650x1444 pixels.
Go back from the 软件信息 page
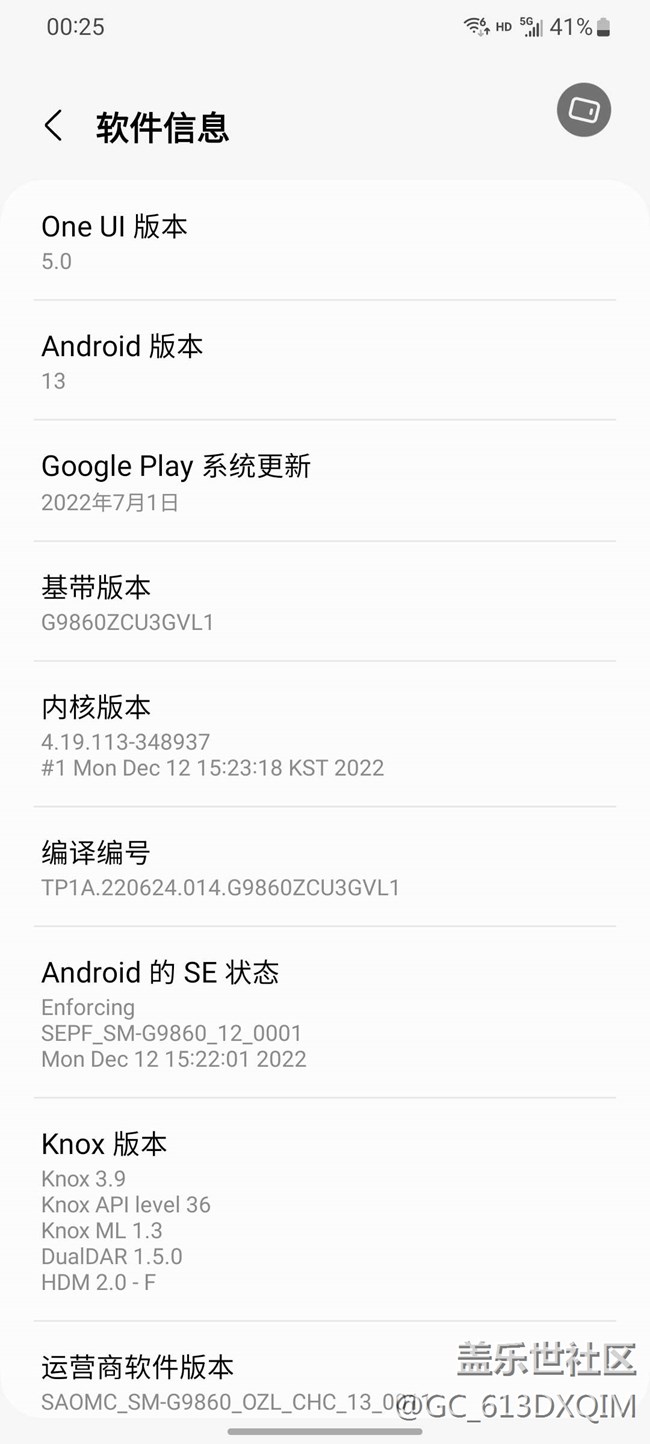pos(54,127)
